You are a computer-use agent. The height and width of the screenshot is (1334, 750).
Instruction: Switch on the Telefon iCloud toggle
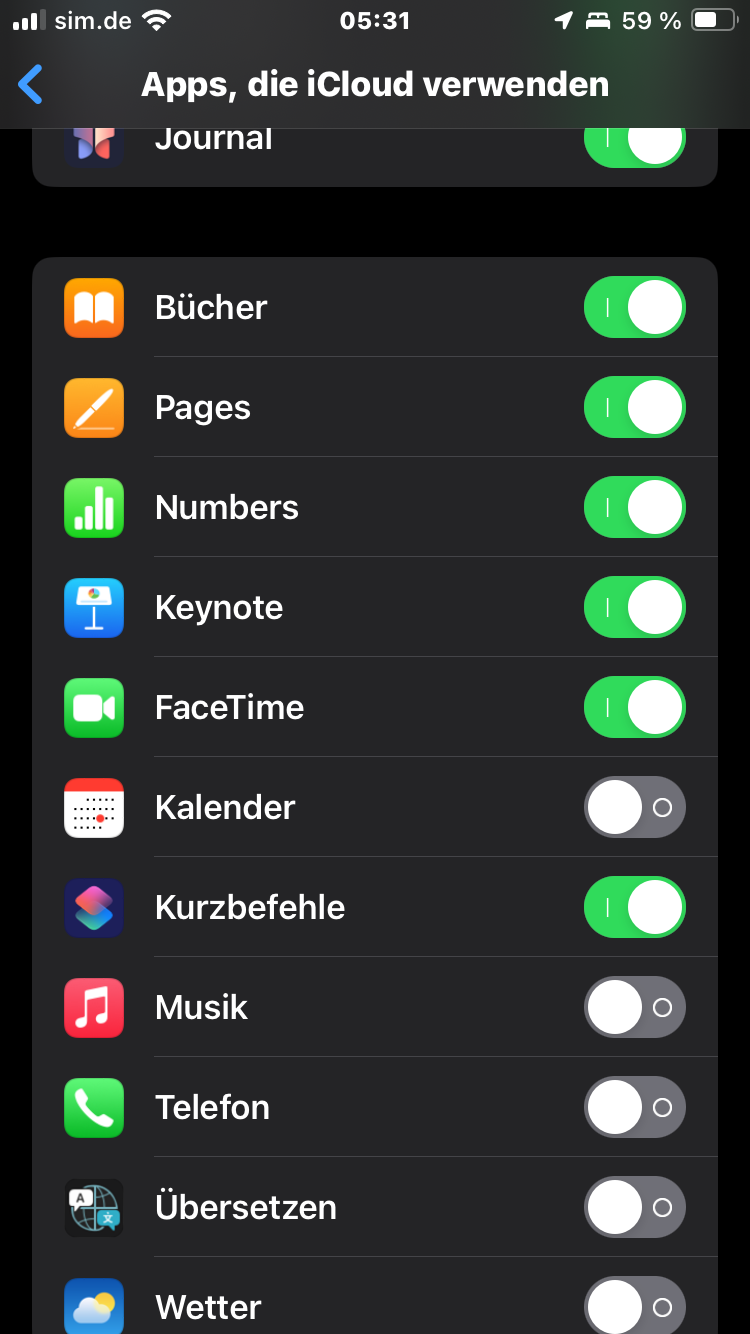634,1107
